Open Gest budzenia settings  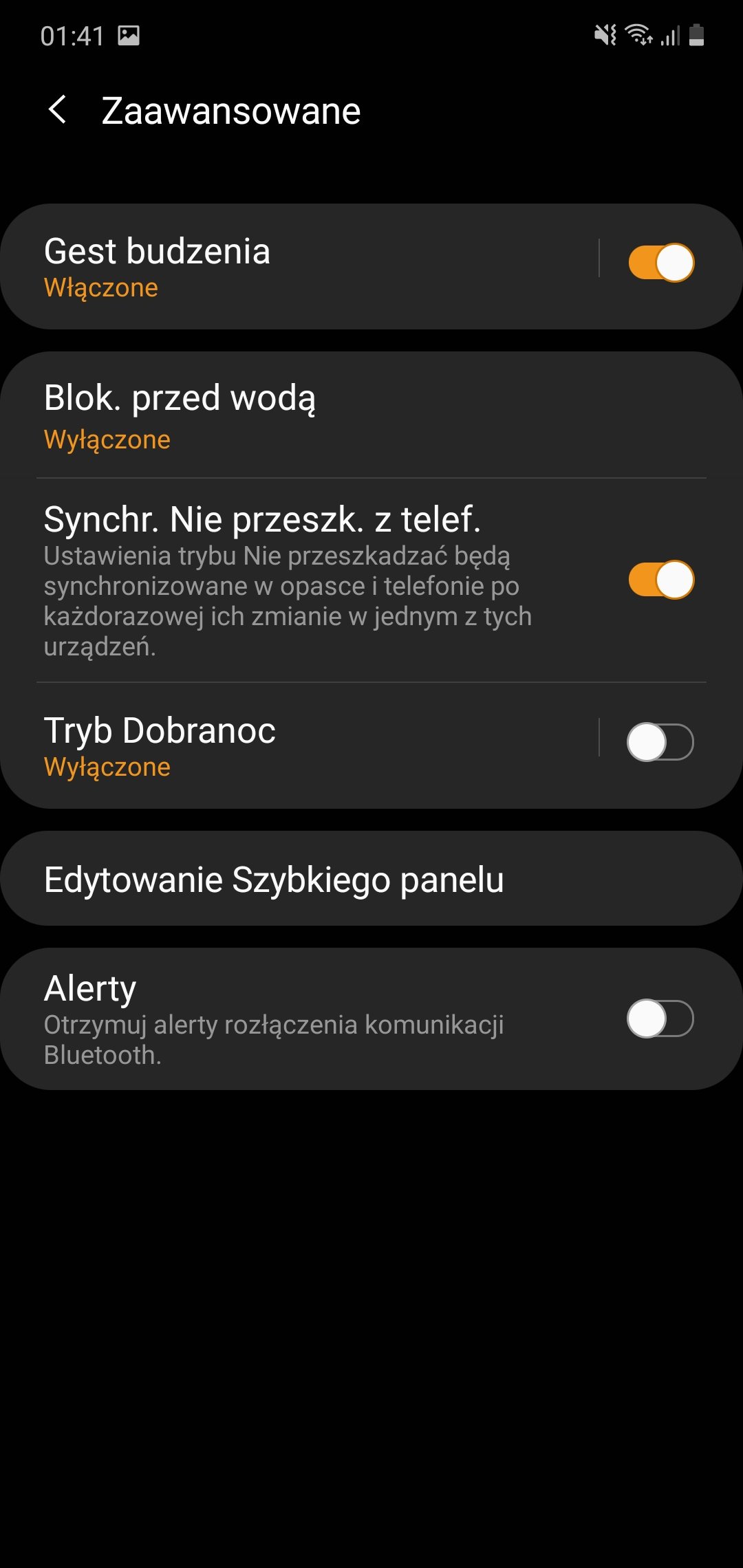pos(299,266)
